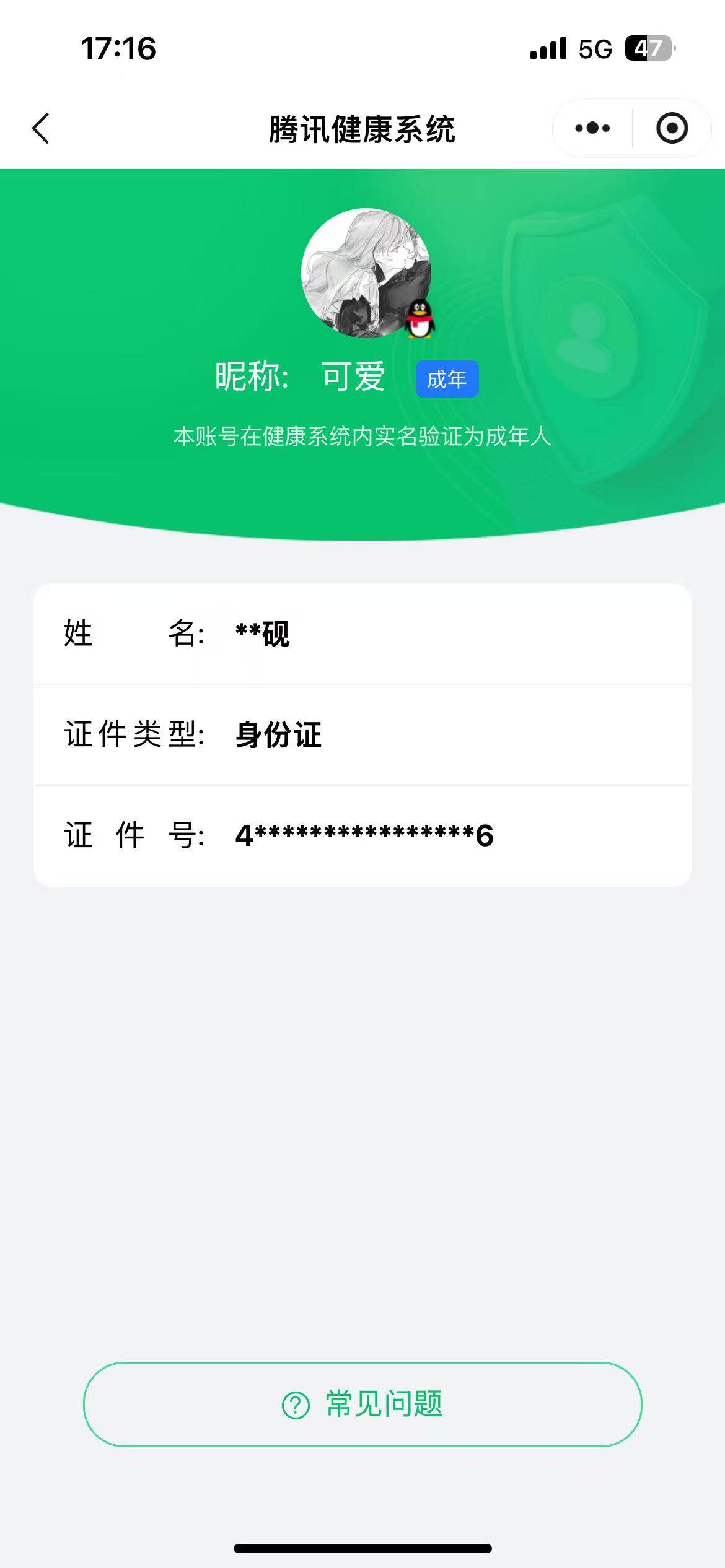Click the back arrow to exit 腾讯健康系统

(x=40, y=128)
